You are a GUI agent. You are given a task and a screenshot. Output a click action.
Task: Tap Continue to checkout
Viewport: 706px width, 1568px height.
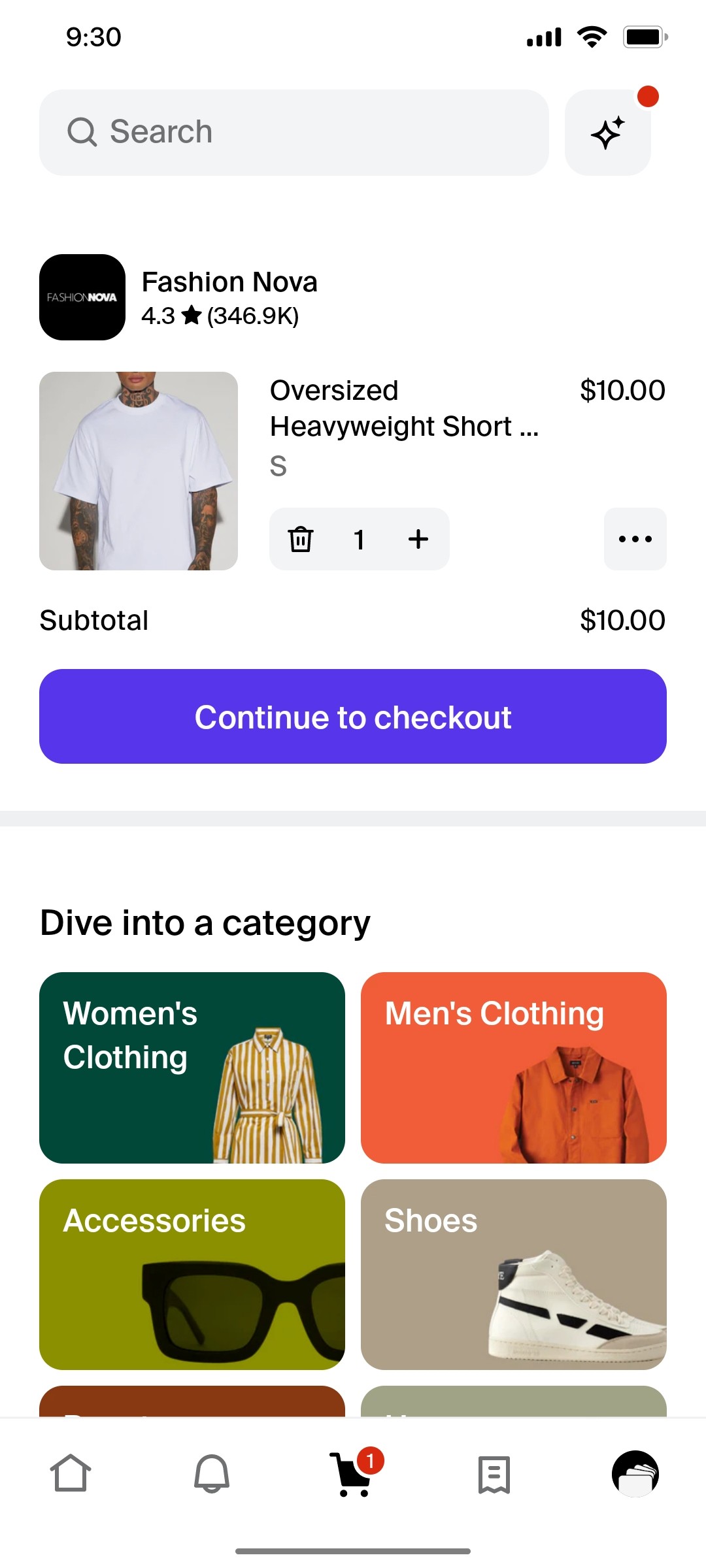[353, 717]
